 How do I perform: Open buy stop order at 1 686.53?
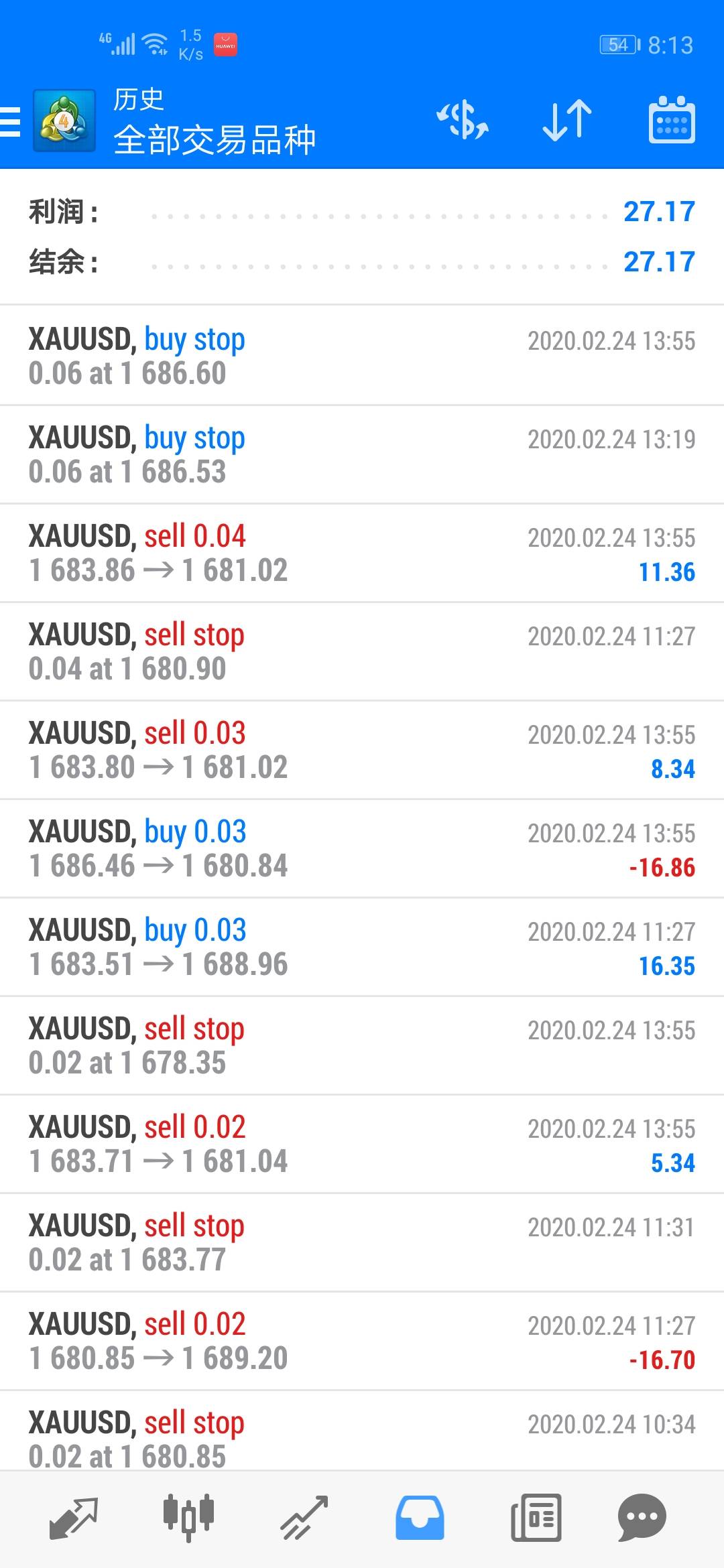tap(362, 454)
